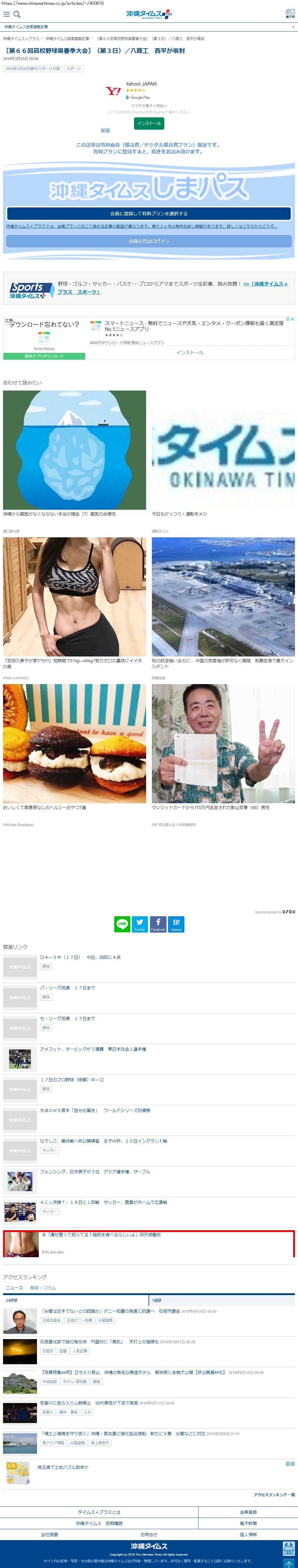Open the 電子版 icon in the header

(x=290, y=14)
